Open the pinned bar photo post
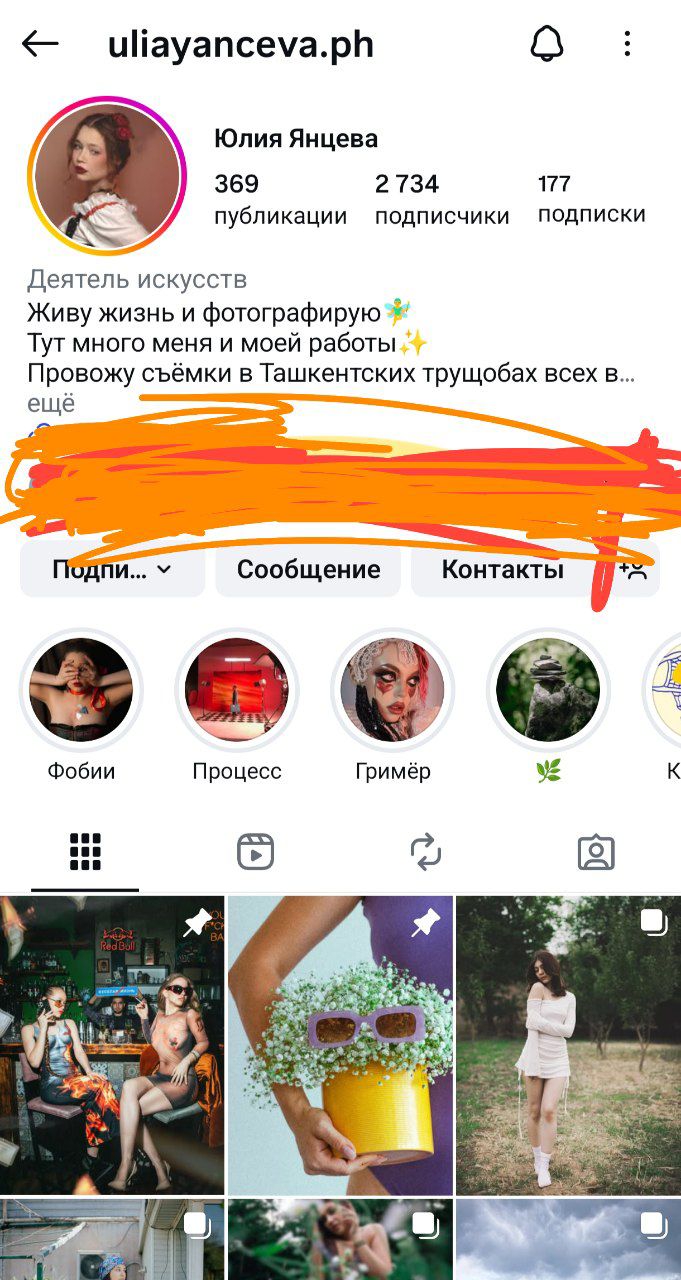 (x=112, y=1045)
